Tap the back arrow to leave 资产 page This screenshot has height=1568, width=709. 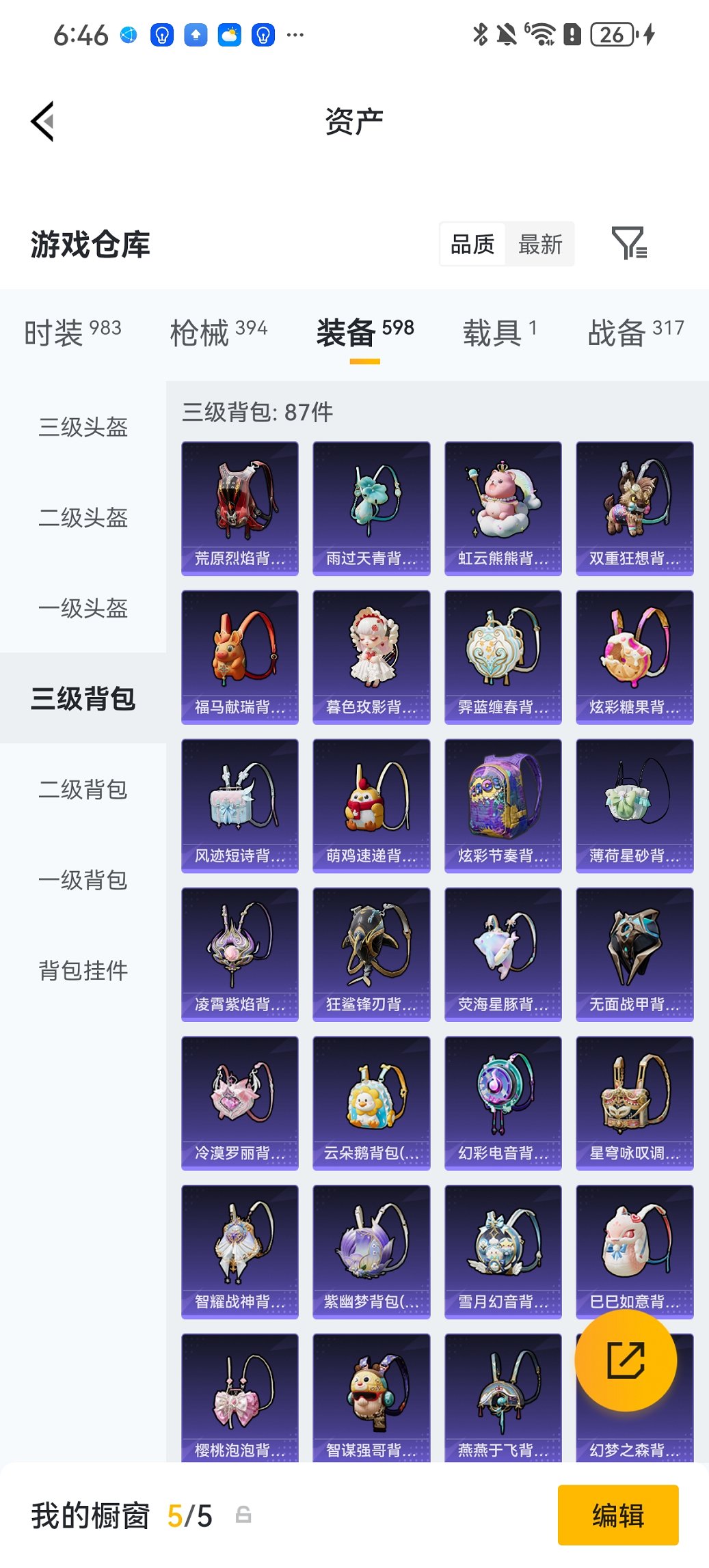tap(42, 121)
